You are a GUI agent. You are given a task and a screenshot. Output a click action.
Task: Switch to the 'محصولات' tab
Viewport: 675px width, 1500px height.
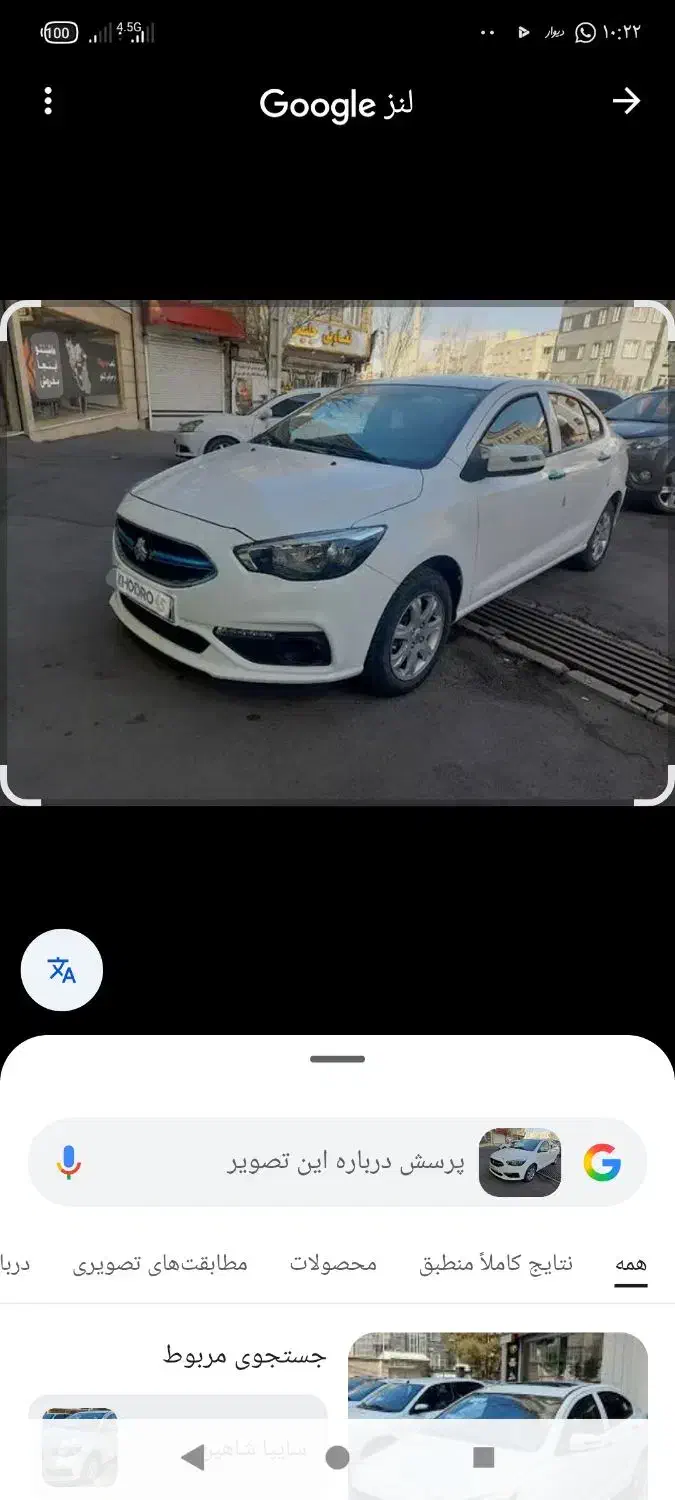point(334,1264)
